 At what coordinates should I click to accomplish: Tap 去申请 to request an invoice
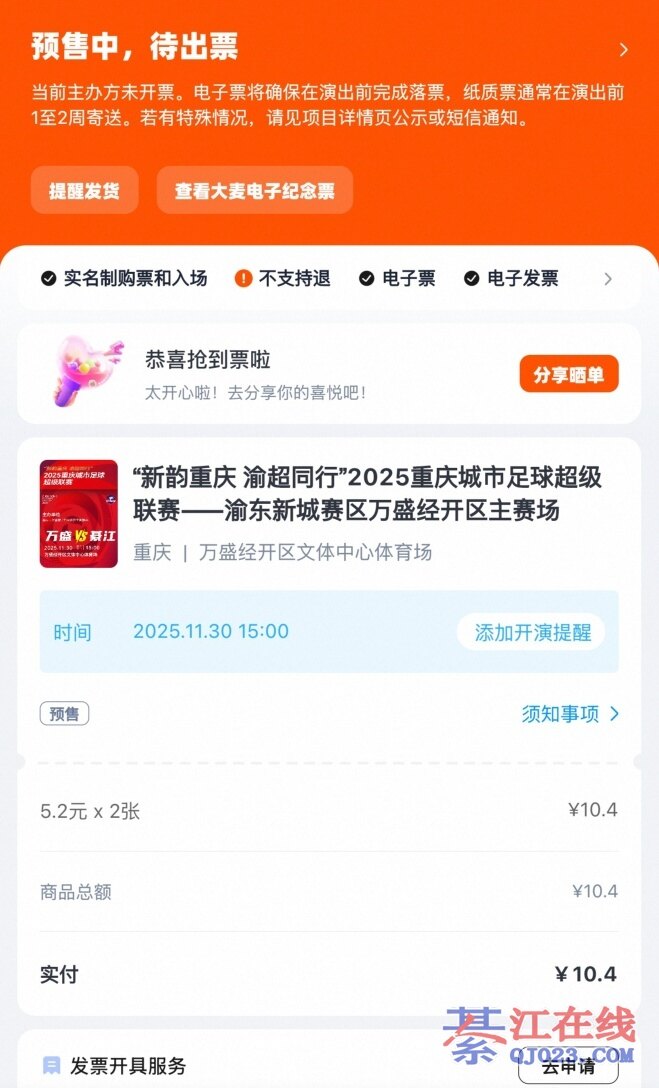tap(568, 1066)
